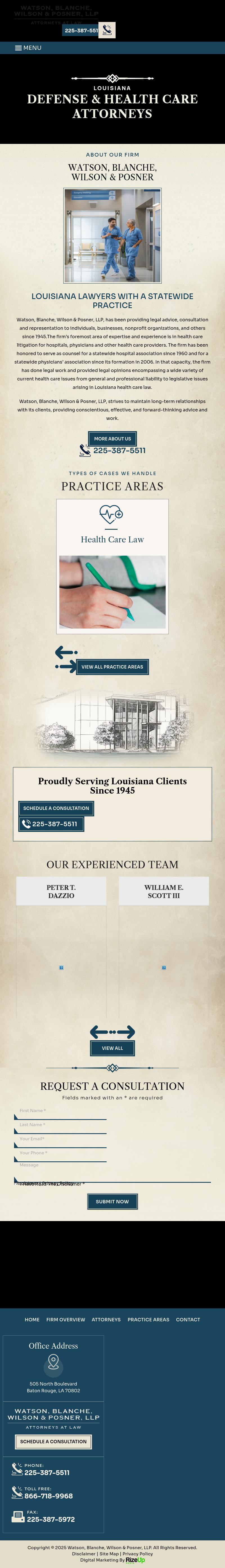Open the Contact footer link
225x1568 pixels.
click(x=188, y=1320)
